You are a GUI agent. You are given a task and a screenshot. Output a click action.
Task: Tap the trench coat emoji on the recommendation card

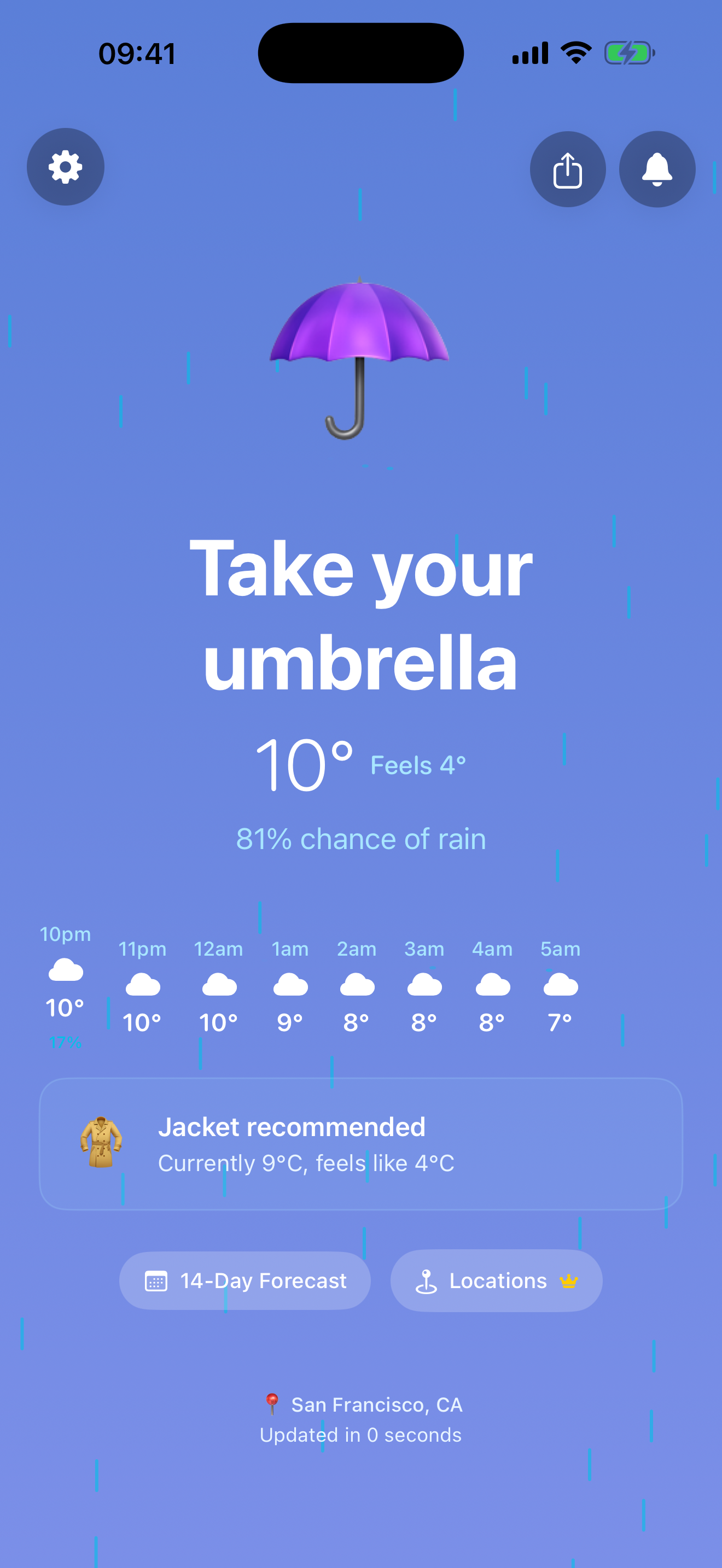click(x=102, y=1143)
